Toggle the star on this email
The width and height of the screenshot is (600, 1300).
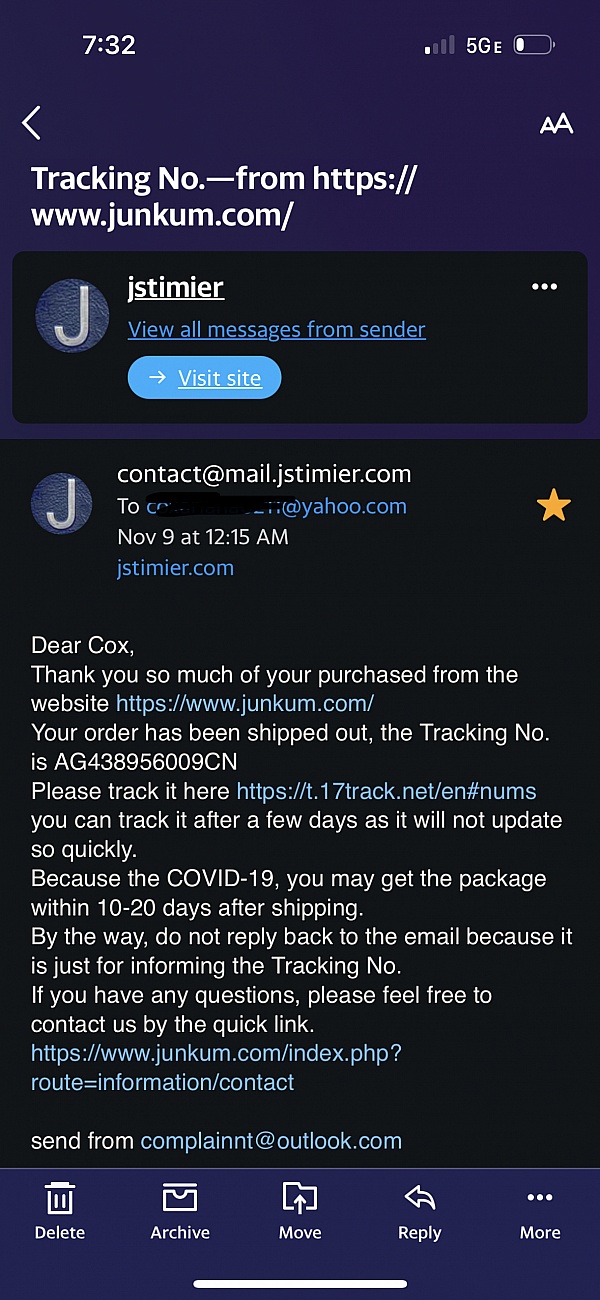coord(553,506)
